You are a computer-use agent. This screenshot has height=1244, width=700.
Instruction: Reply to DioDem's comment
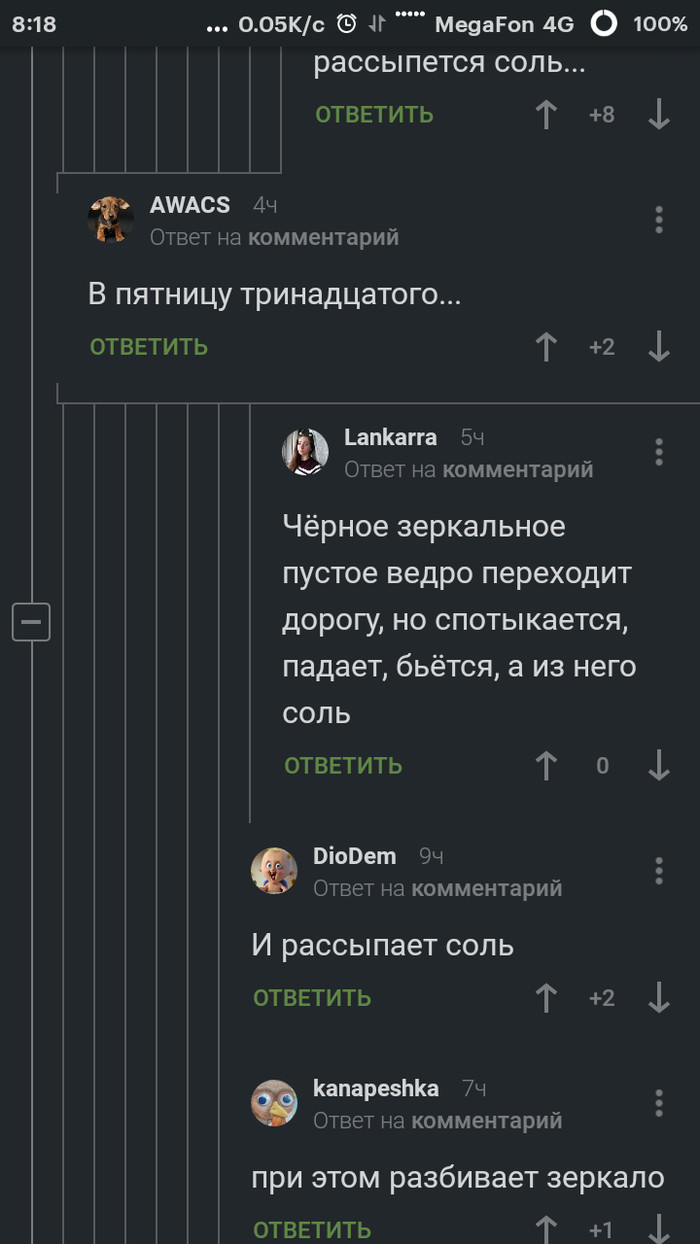coord(312,998)
